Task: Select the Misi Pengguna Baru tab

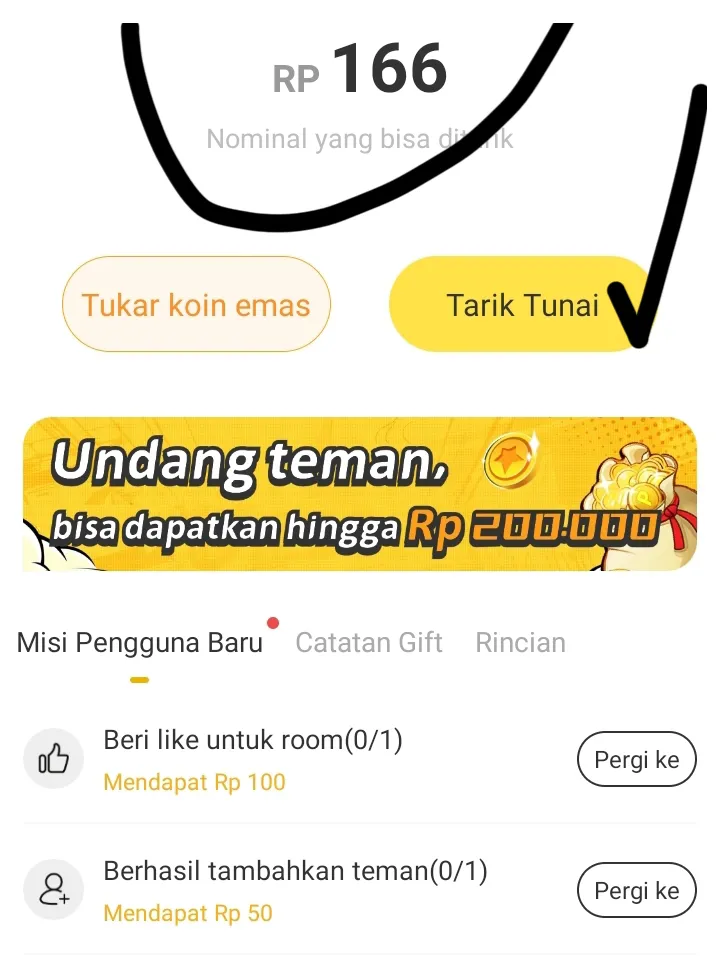Action: pyautogui.click(x=139, y=642)
